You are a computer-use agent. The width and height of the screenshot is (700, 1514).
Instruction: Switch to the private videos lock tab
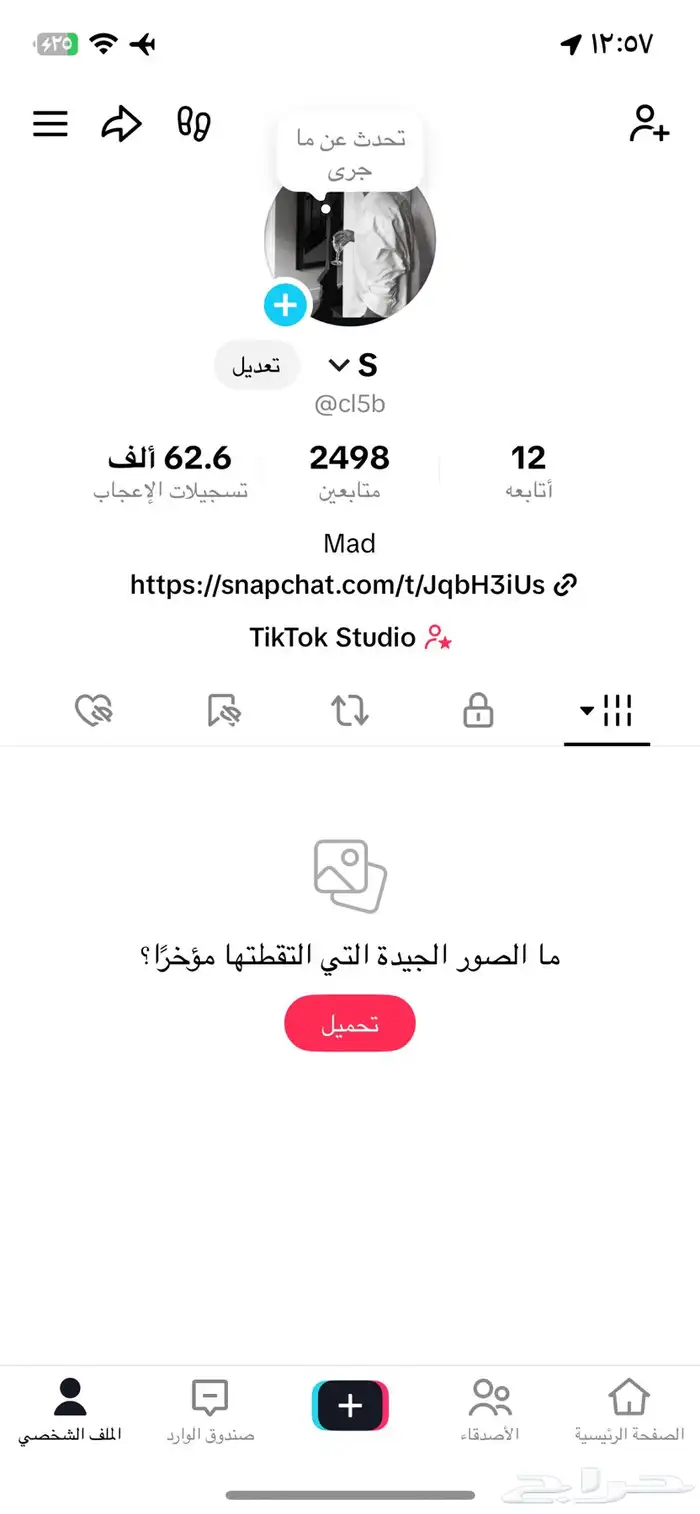(x=478, y=712)
